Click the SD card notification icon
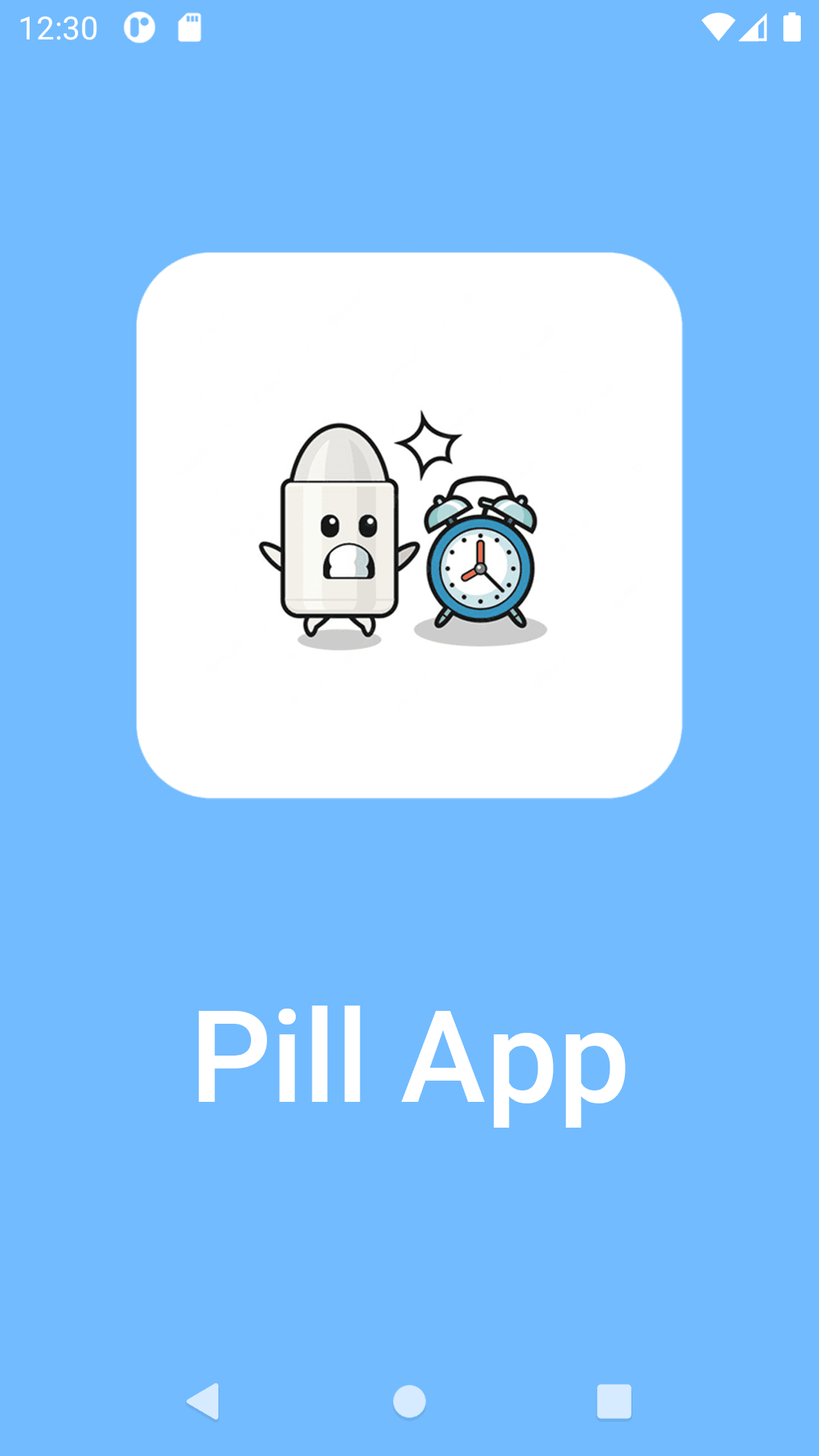This screenshot has height=1456, width=819. point(188,28)
